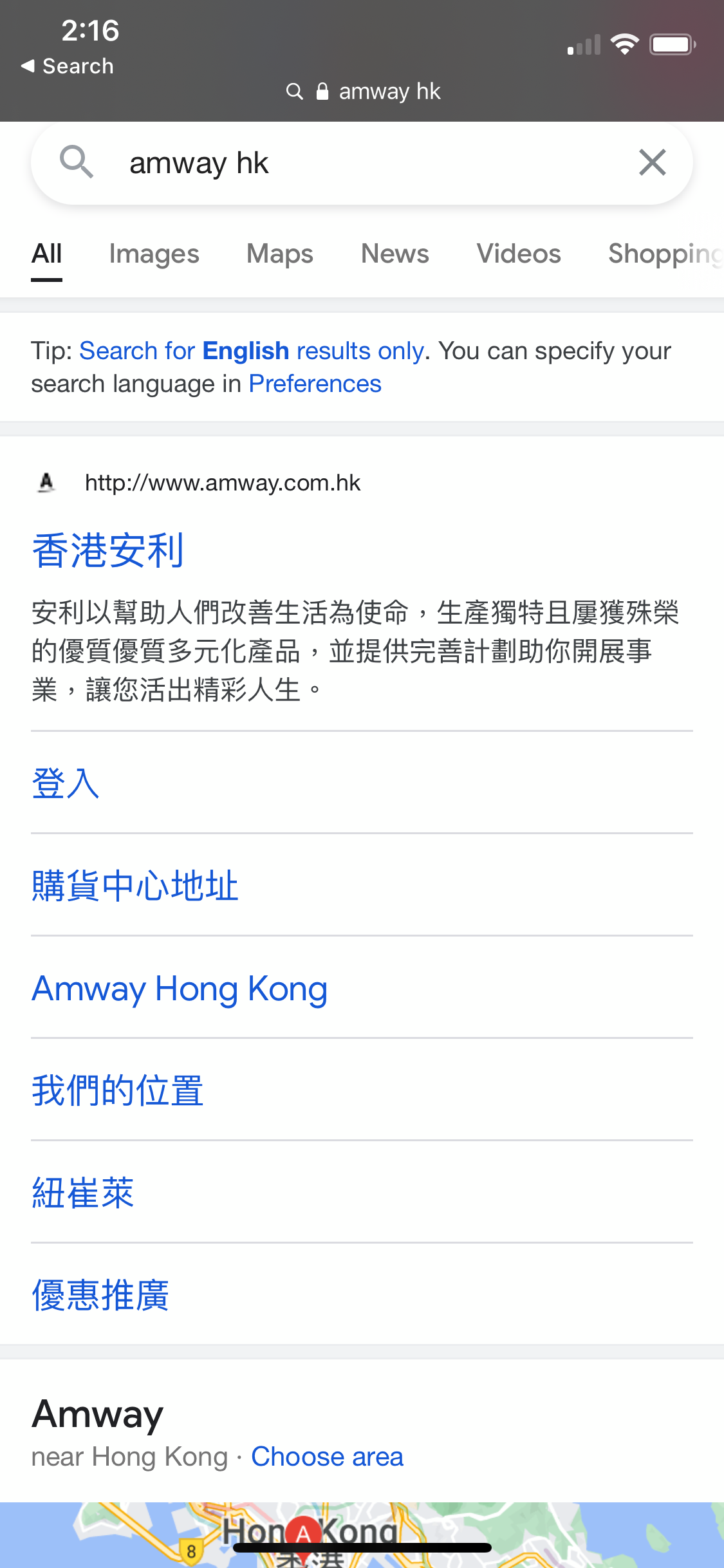Open the 登入 sitelink

point(66,783)
